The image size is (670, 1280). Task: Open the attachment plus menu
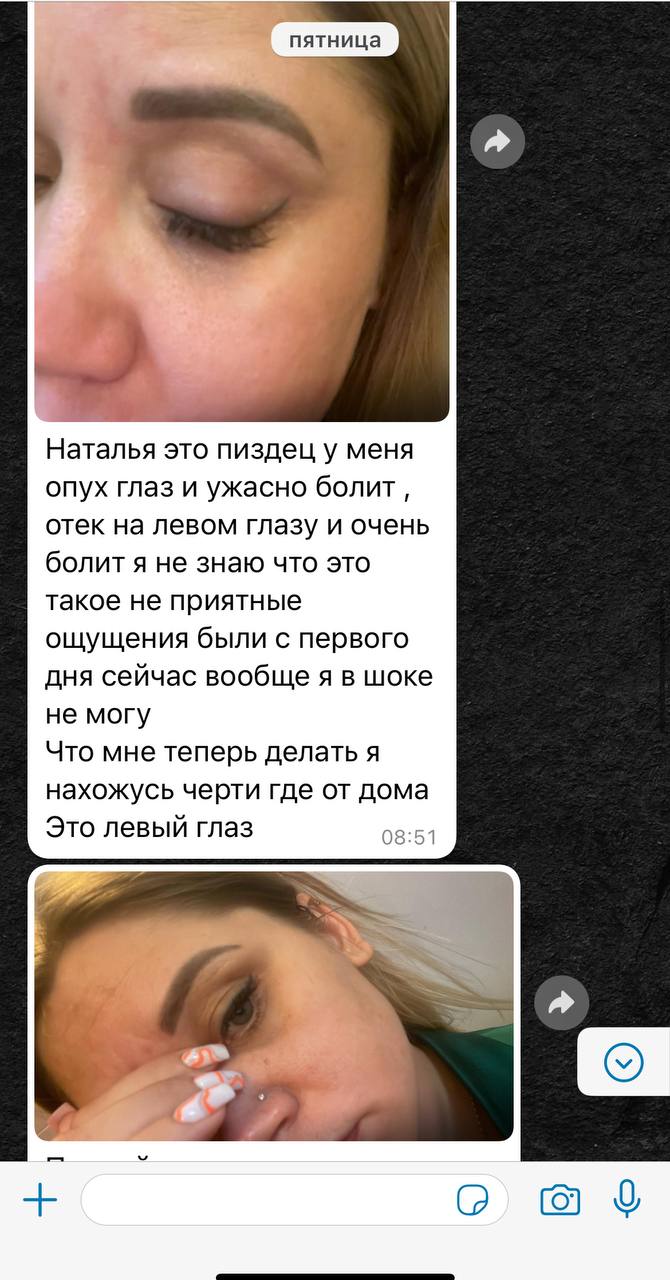tap(40, 1199)
